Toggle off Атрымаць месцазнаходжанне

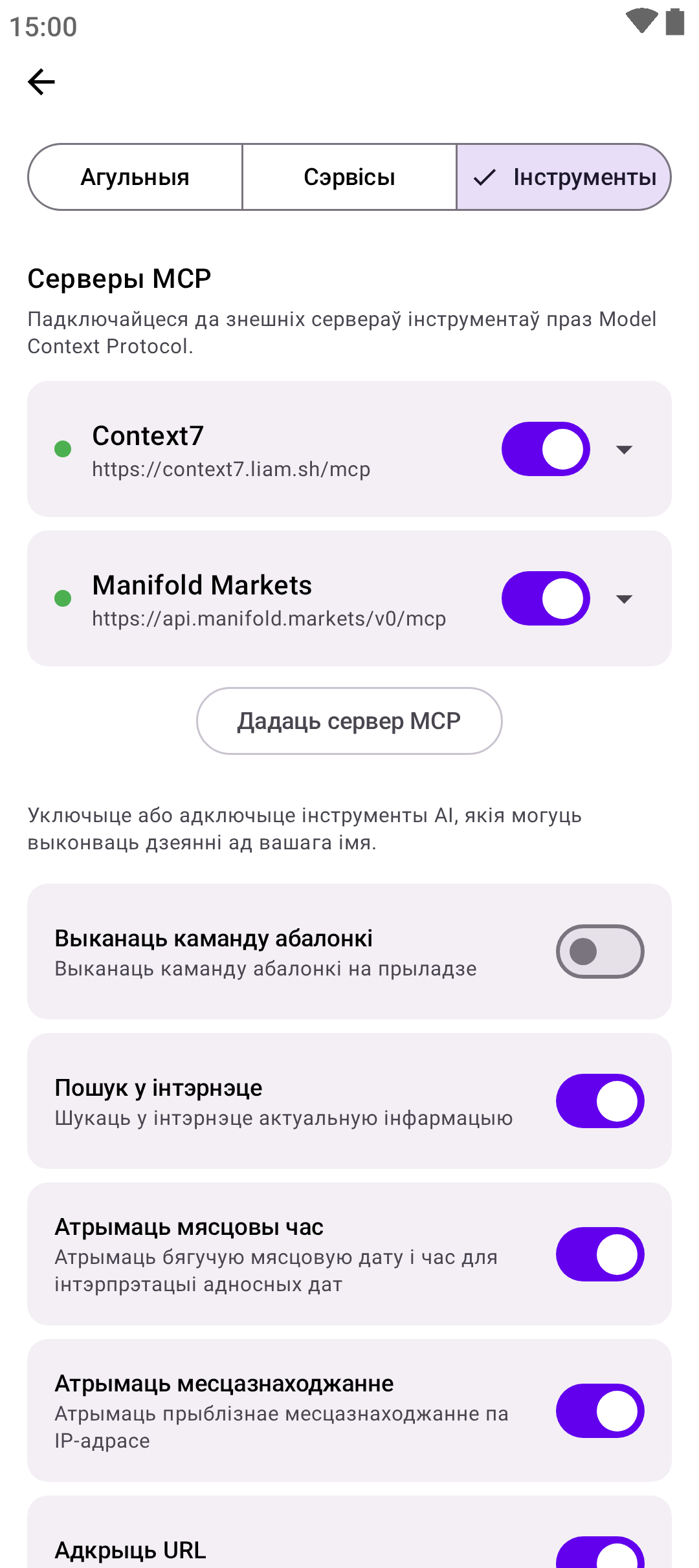(600, 1411)
